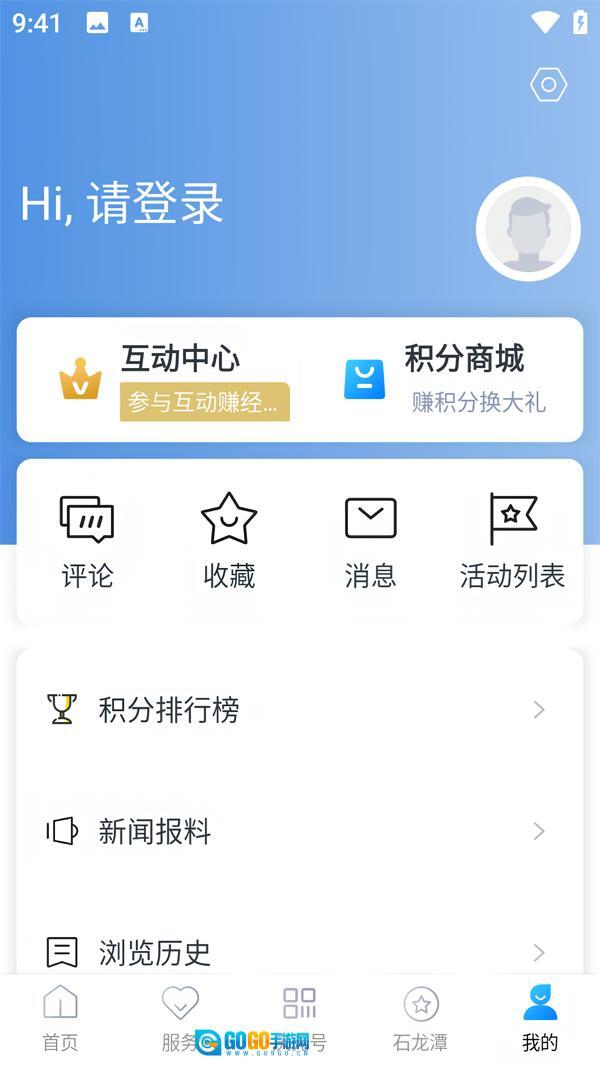600x1066 pixels.
Task: Switch to the 服务 tab
Action: coord(180,1018)
